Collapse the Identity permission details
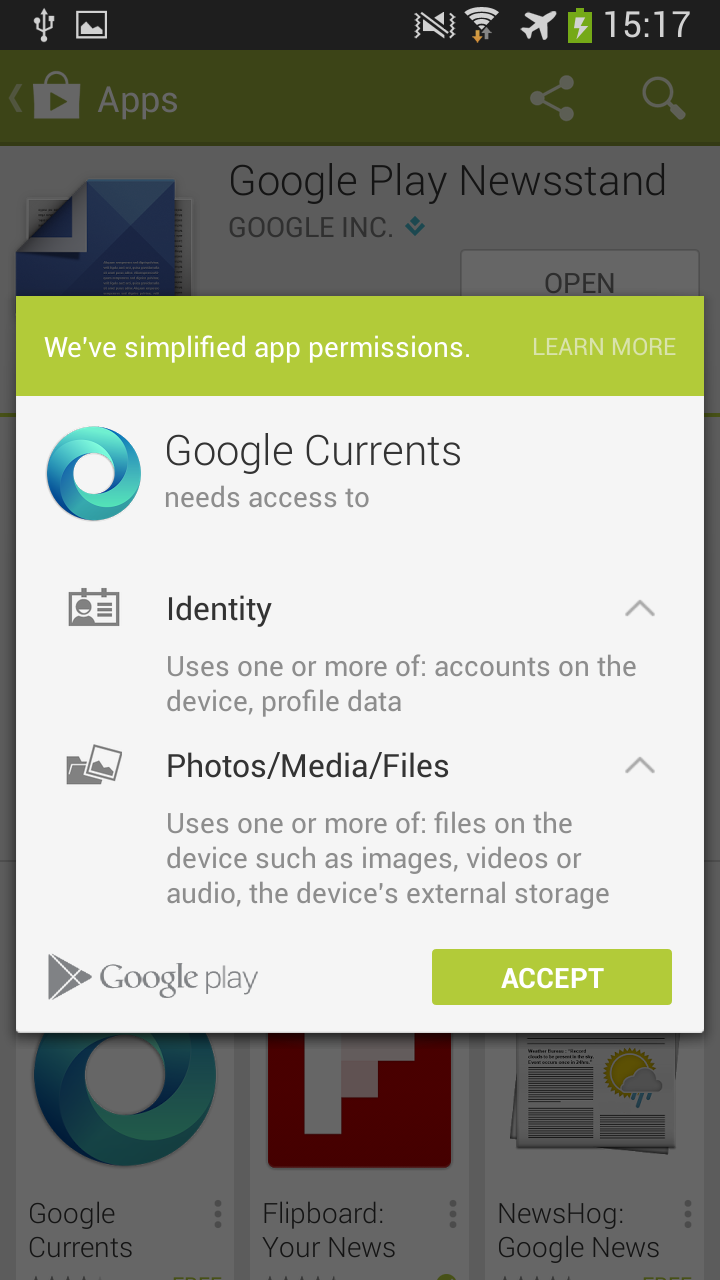 [640, 608]
